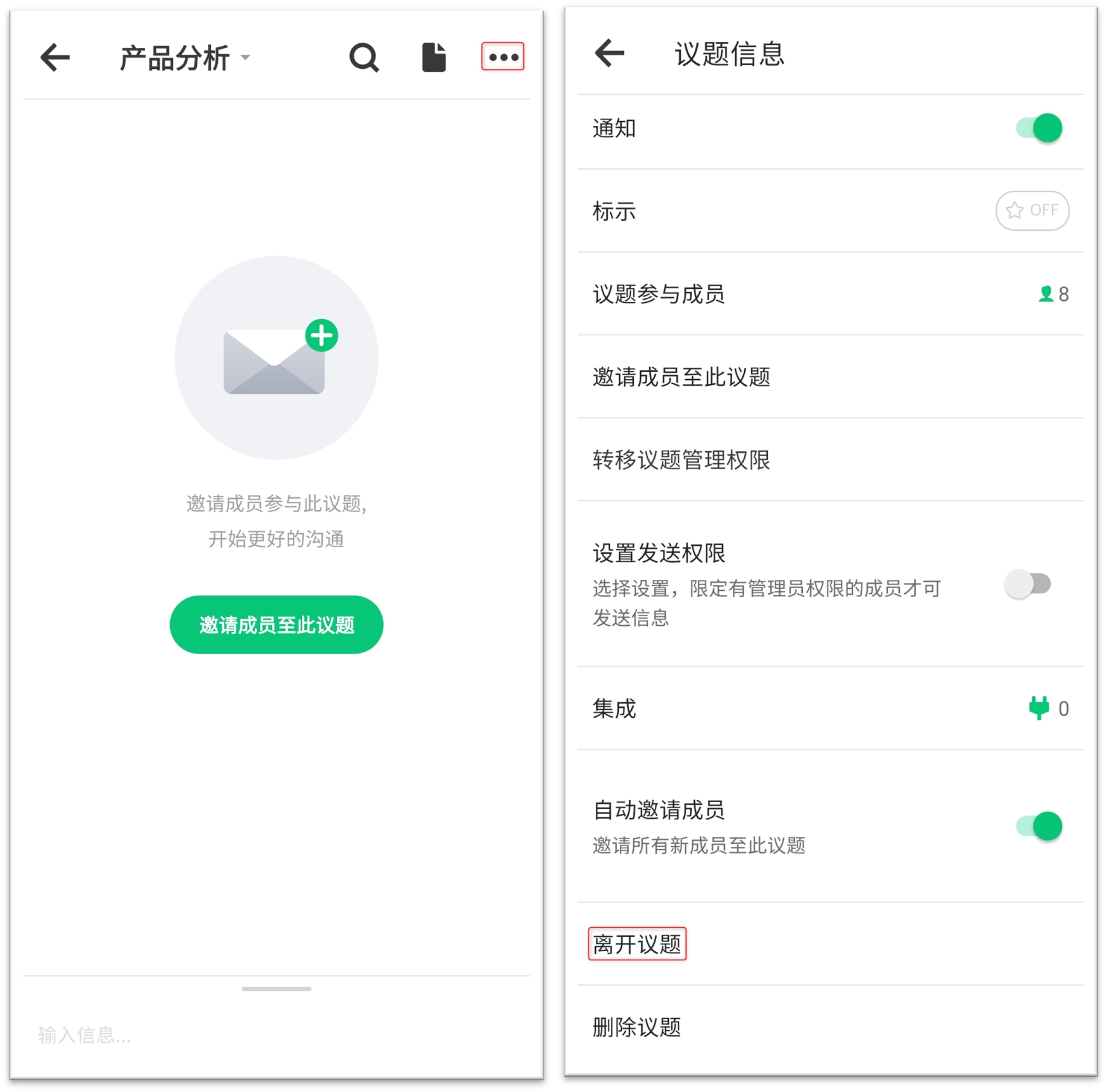Open 转移议题管理权限
The height and width of the screenshot is (1092, 1107).
coord(830,460)
